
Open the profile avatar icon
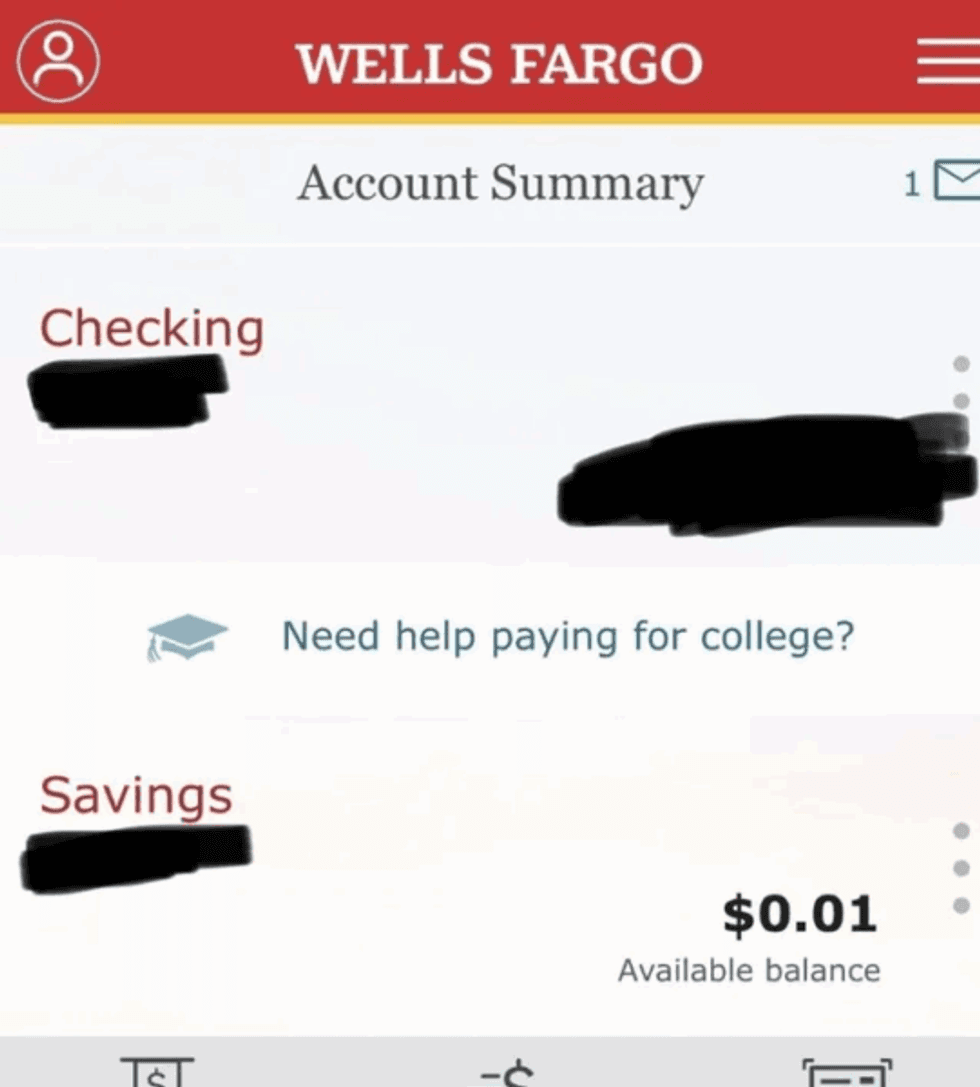click(x=57, y=61)
